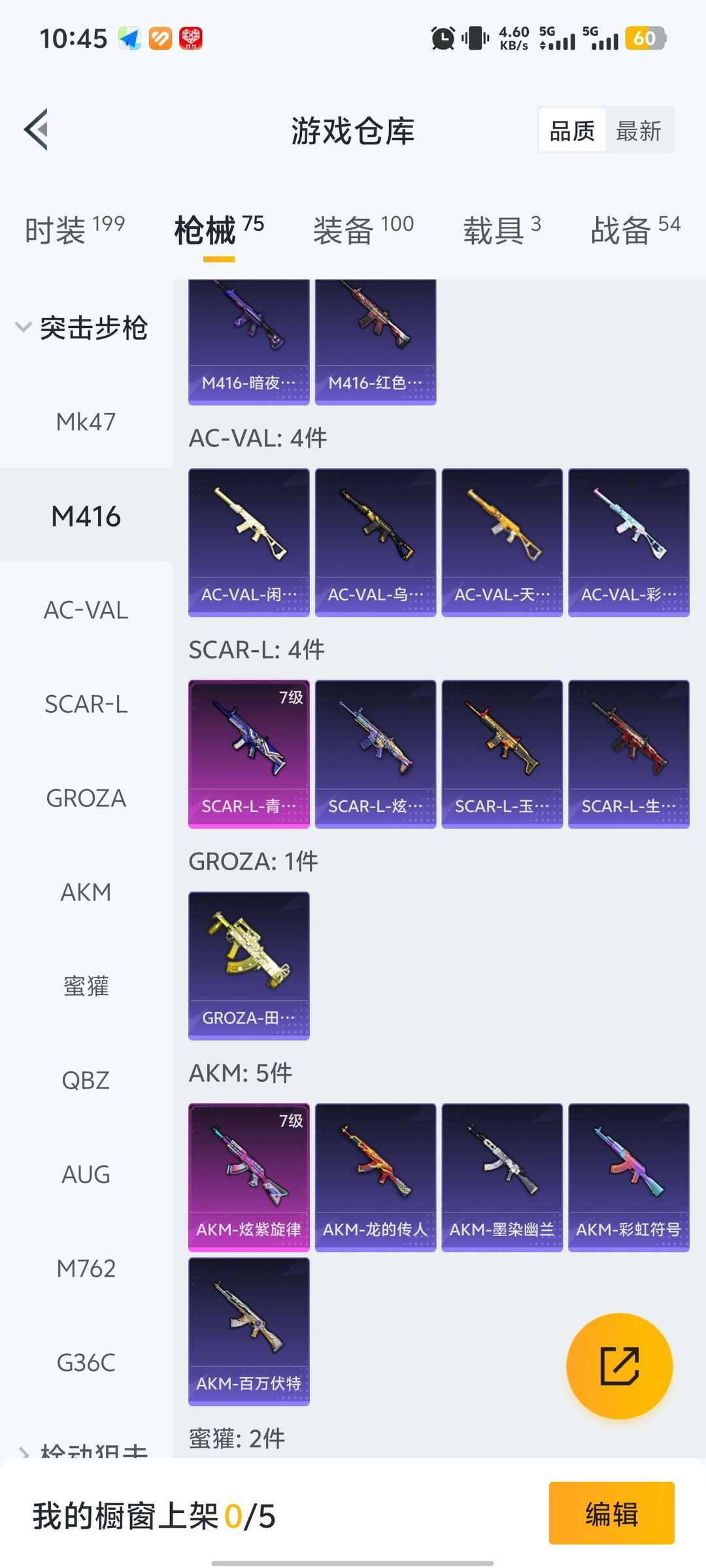Sort the warehouse by 最新
Screen dimensions: 706x1568
[x=639, y=131]
